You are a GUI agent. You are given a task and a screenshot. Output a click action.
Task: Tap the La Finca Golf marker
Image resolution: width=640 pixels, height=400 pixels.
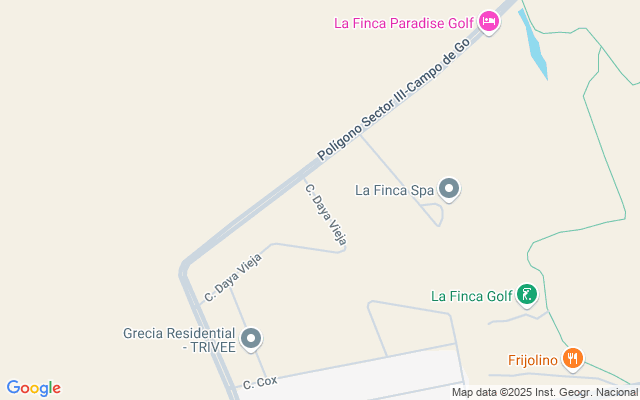click(x=527, y=295)
